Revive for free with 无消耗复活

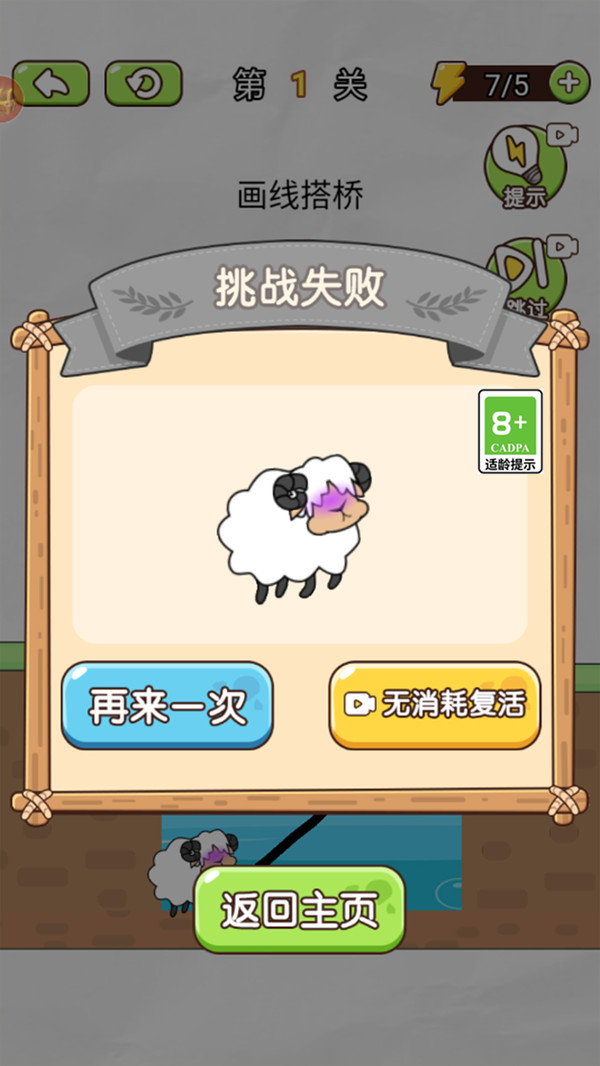point(434,704)
